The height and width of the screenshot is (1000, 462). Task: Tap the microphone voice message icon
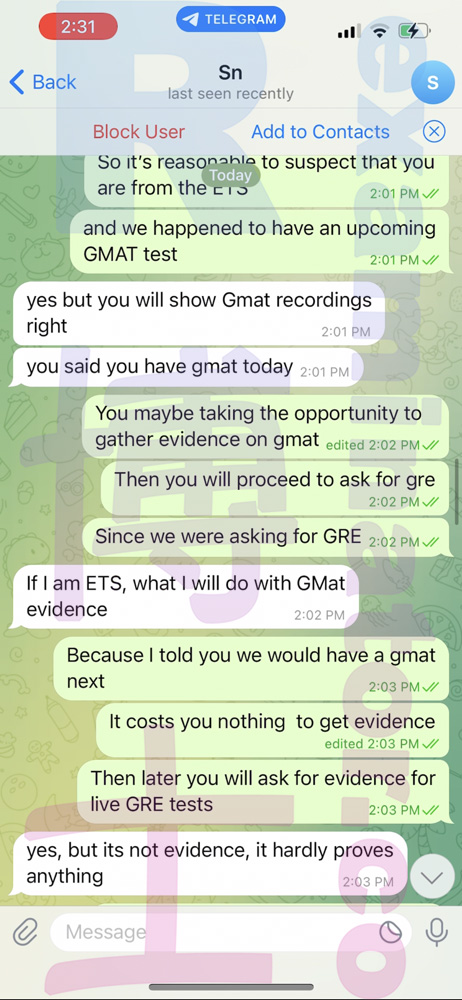(x=437, y=933)
